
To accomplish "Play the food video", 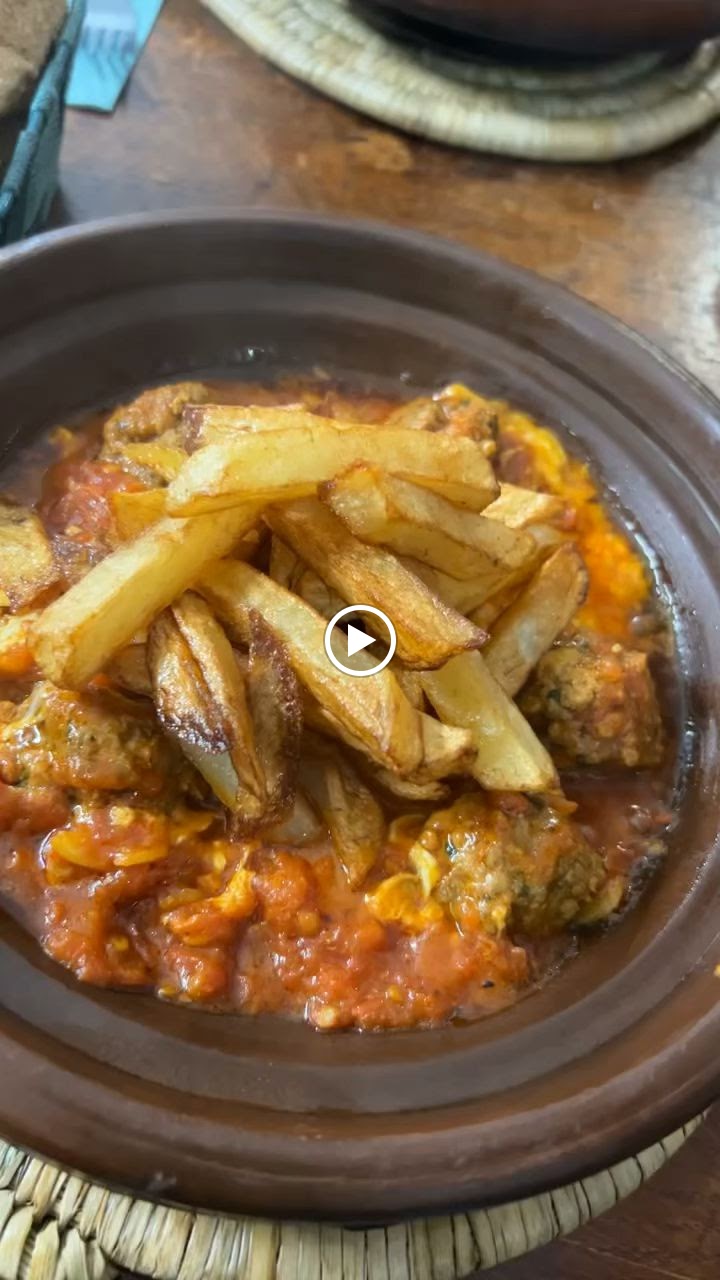I will pyautogui.click(x=360, y=641).
